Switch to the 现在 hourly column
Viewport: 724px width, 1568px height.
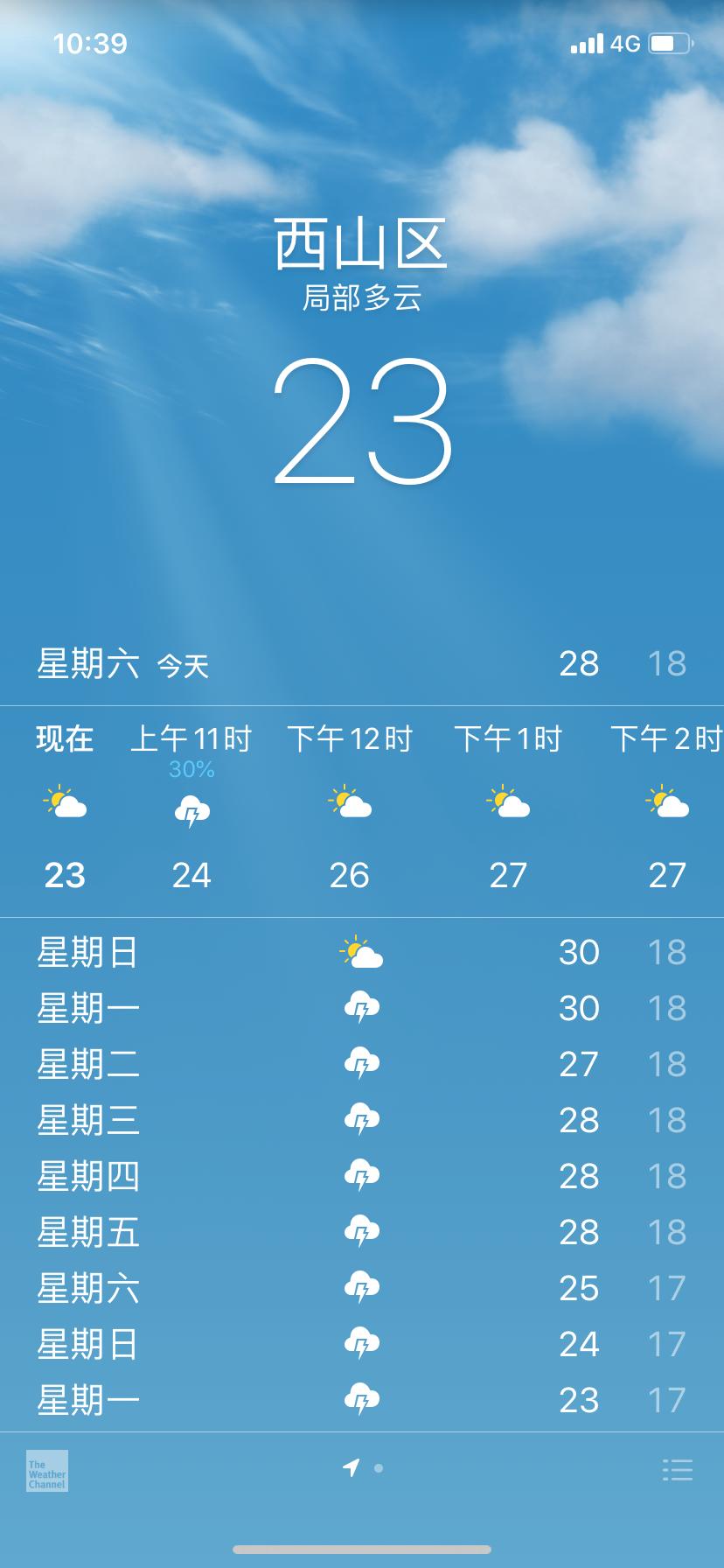click(x=66, y=738)
